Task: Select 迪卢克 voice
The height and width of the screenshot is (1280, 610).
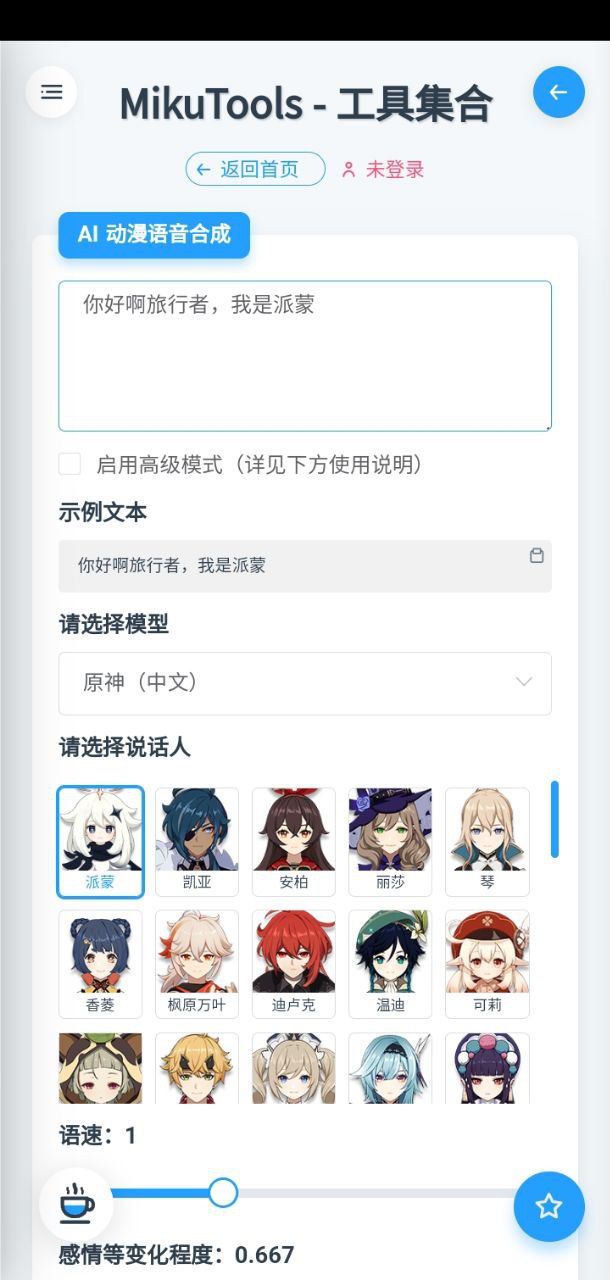Action: click(293, 964)
